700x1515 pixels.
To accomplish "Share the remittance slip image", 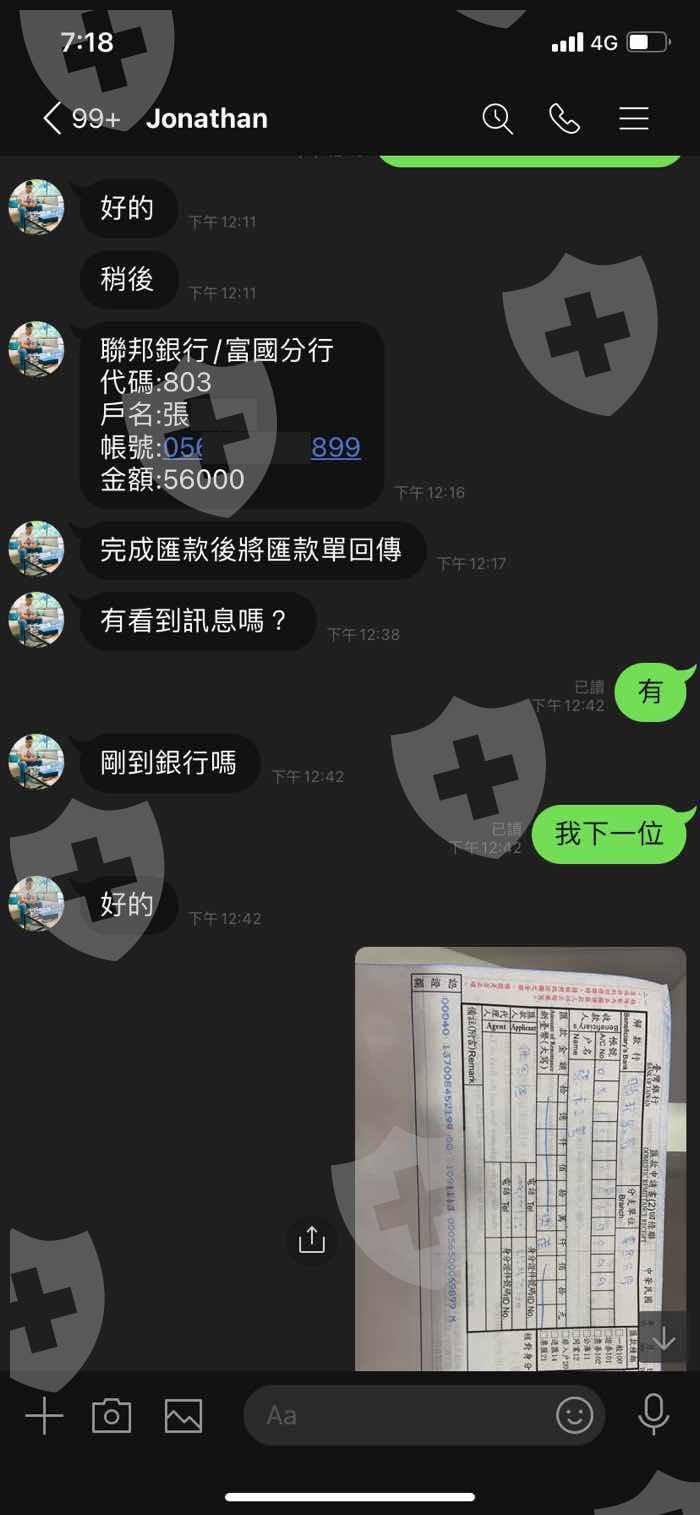I will pyautogui.click(x=312, y=1240).
